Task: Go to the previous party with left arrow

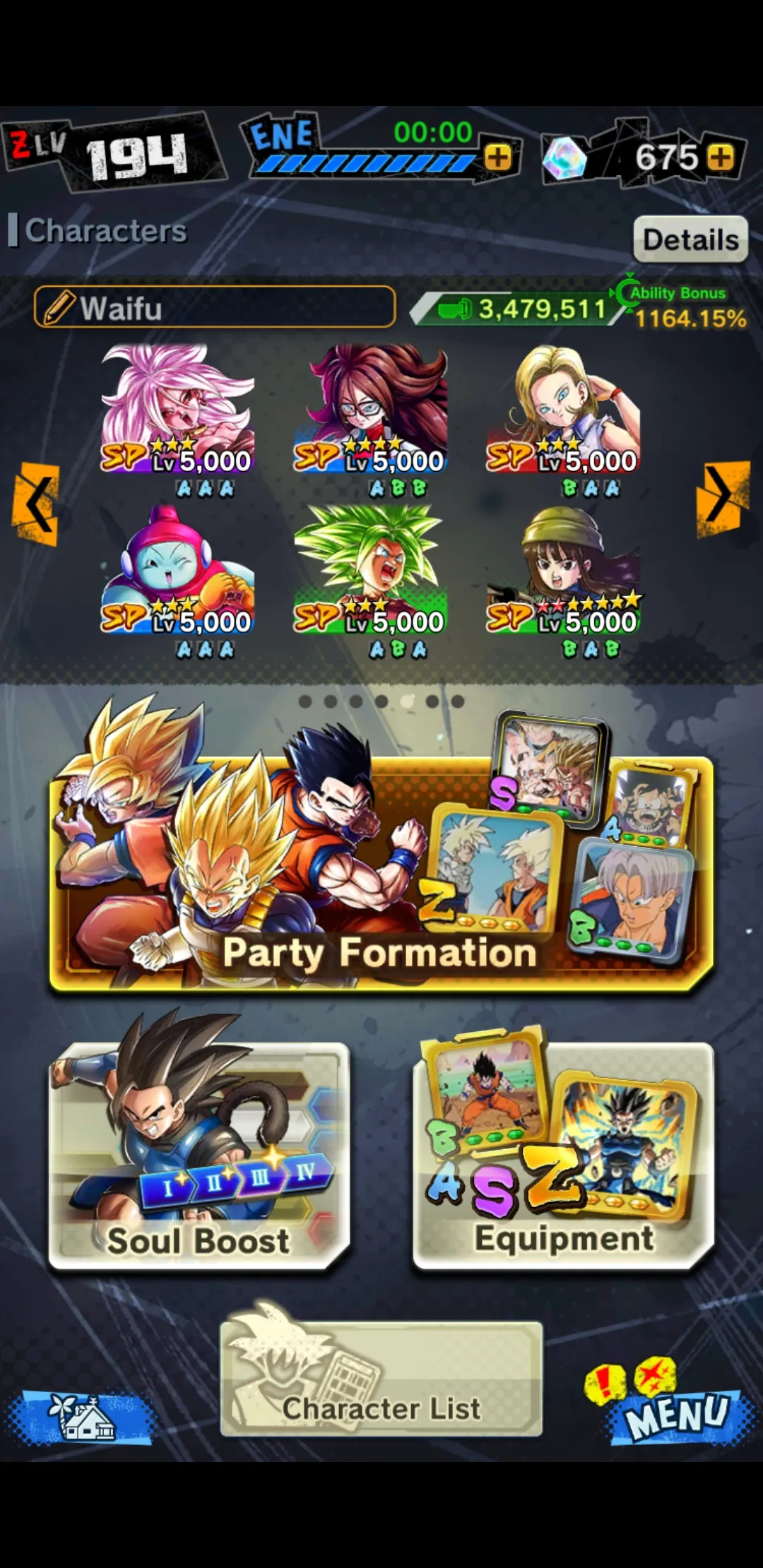Action: click(35, 504)
